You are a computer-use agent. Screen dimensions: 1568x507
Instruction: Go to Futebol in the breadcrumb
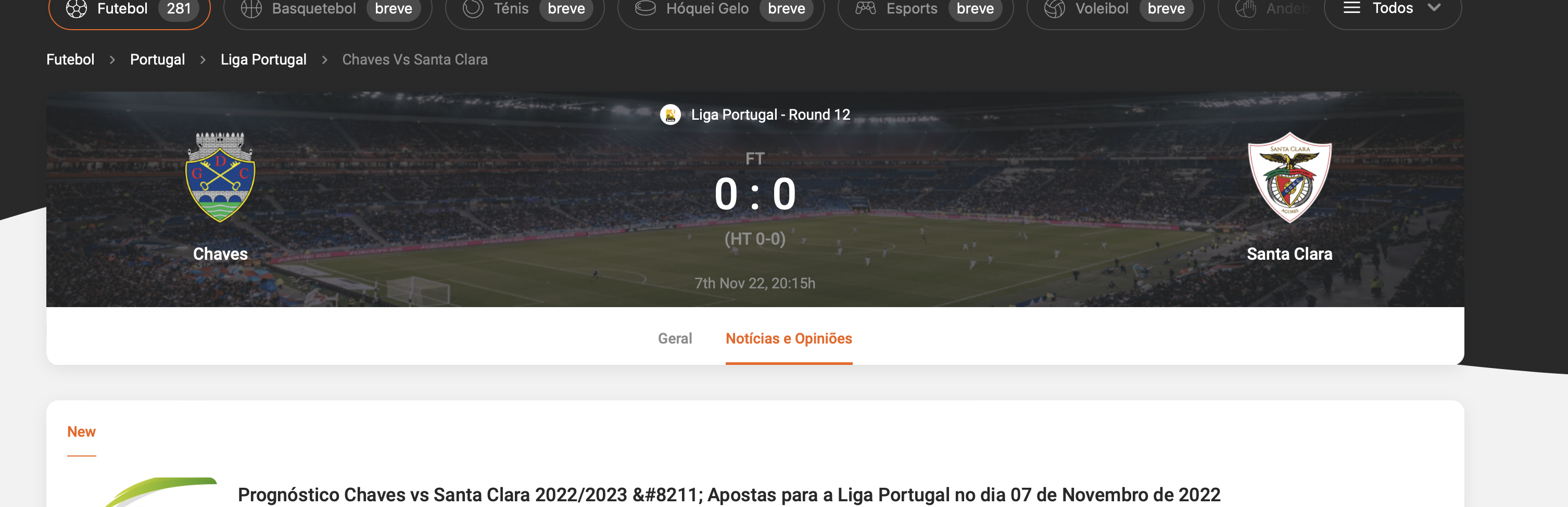pyautogui.click(x=71, y=60)
